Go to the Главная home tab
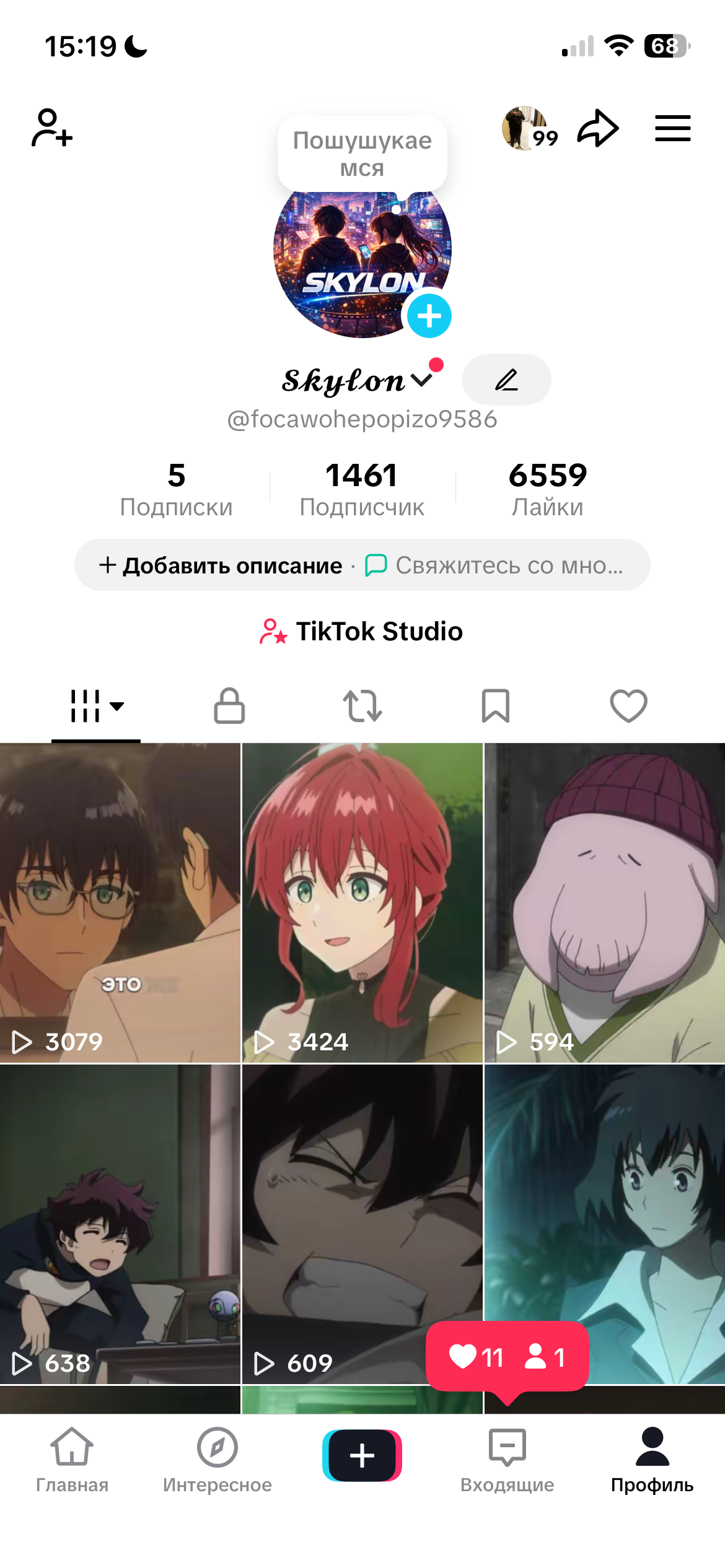 click(72, 1458)
